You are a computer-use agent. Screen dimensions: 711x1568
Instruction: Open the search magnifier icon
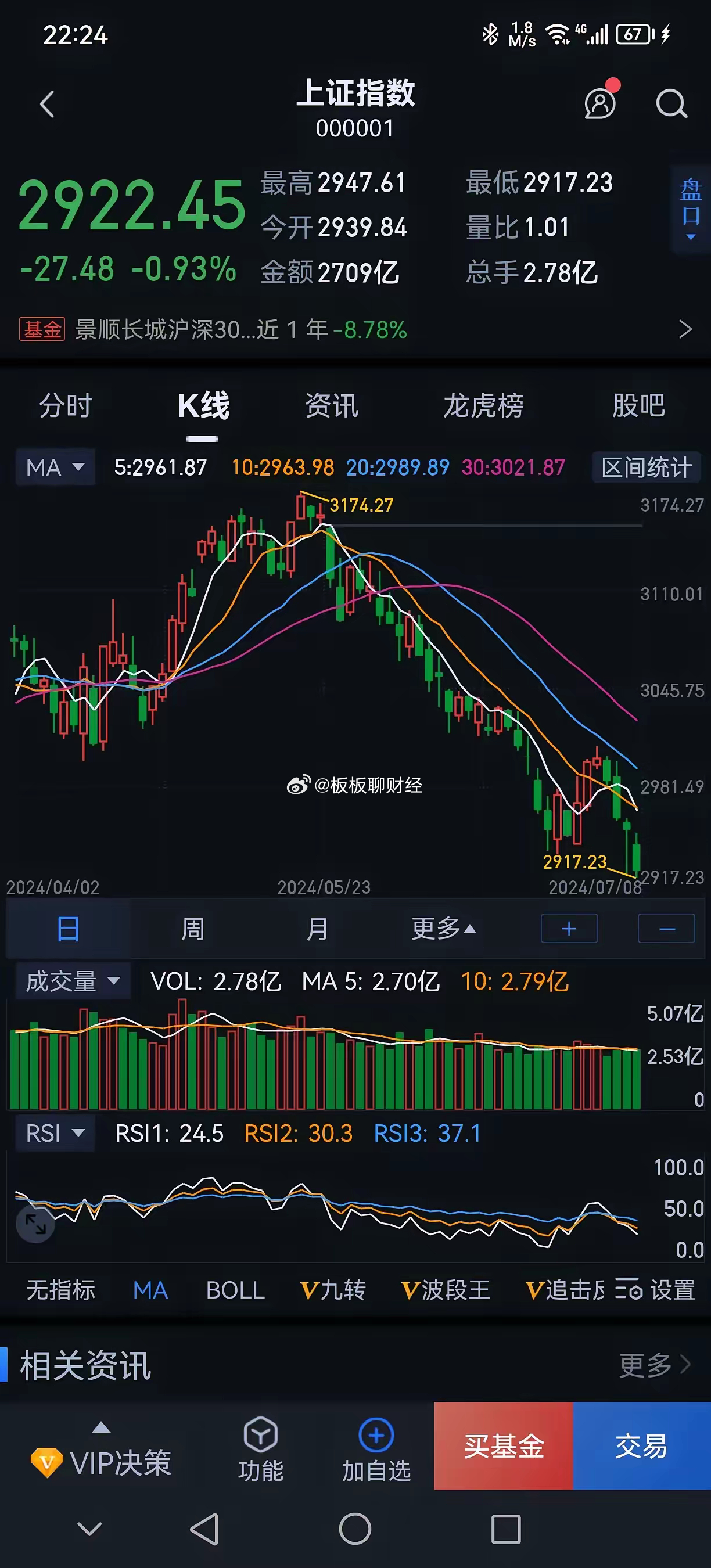point(671,104)
